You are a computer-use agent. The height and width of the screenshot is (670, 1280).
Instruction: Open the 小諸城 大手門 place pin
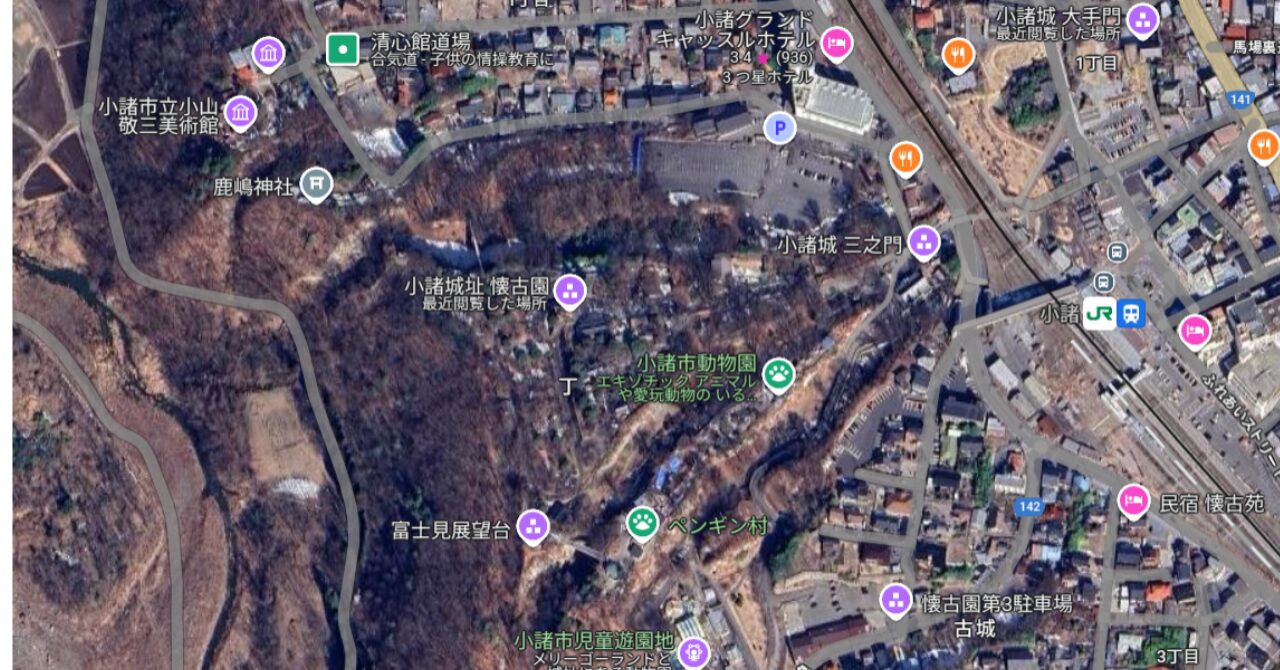point(1142,19)
